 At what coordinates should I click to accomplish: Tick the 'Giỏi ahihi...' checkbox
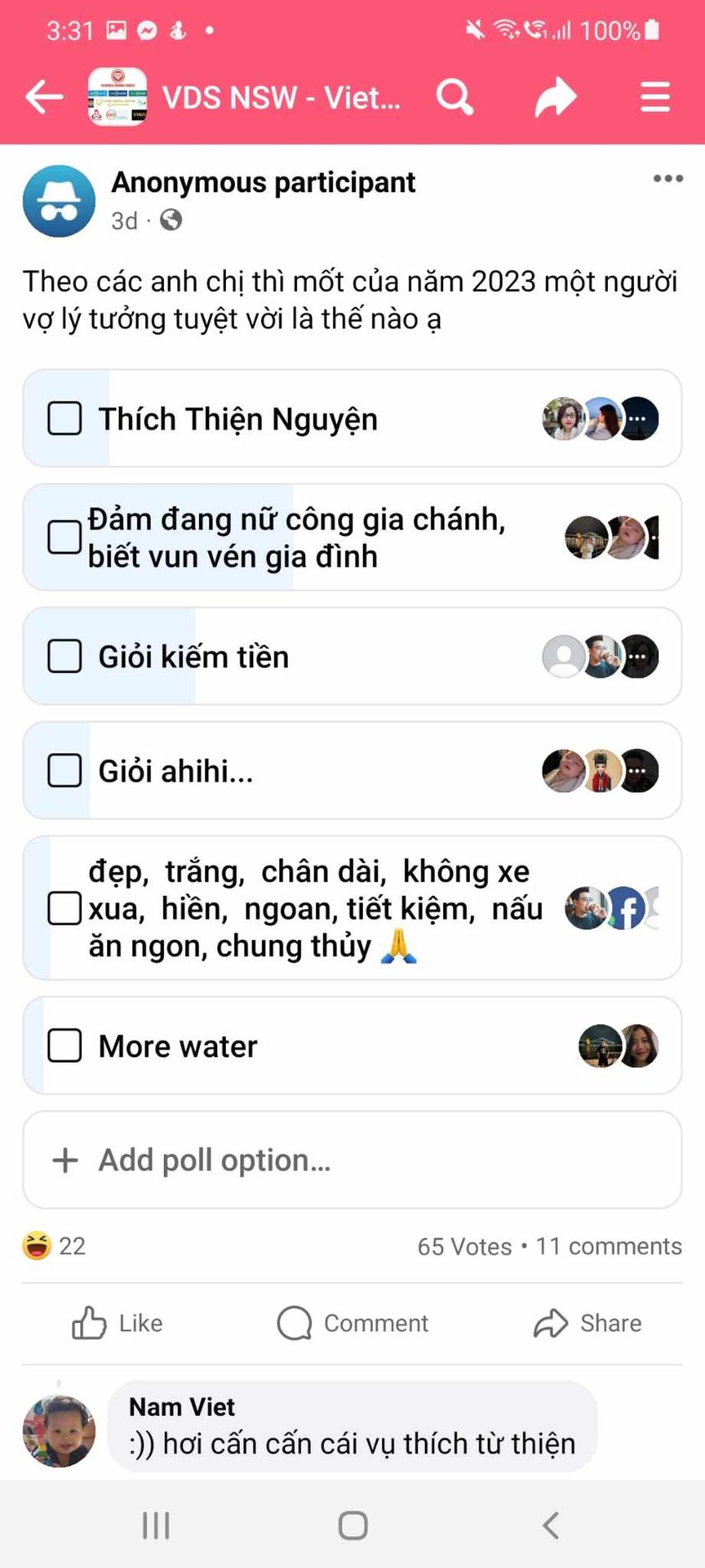[64, 770]
